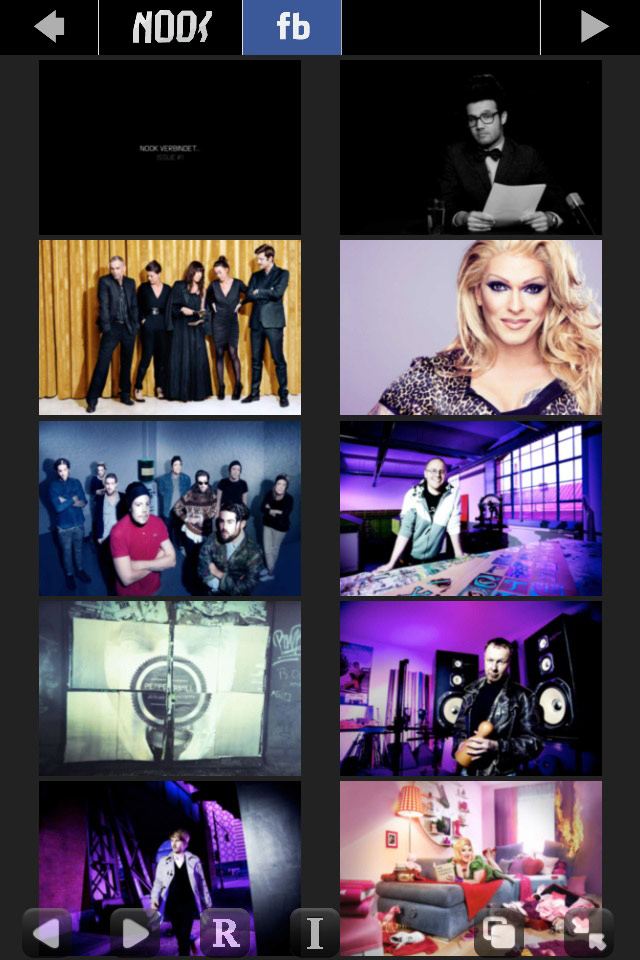Open the black 'Nook Verbindet' cover tile
The height and width of the screenshot is (960, 640).
tap(170, 147)
